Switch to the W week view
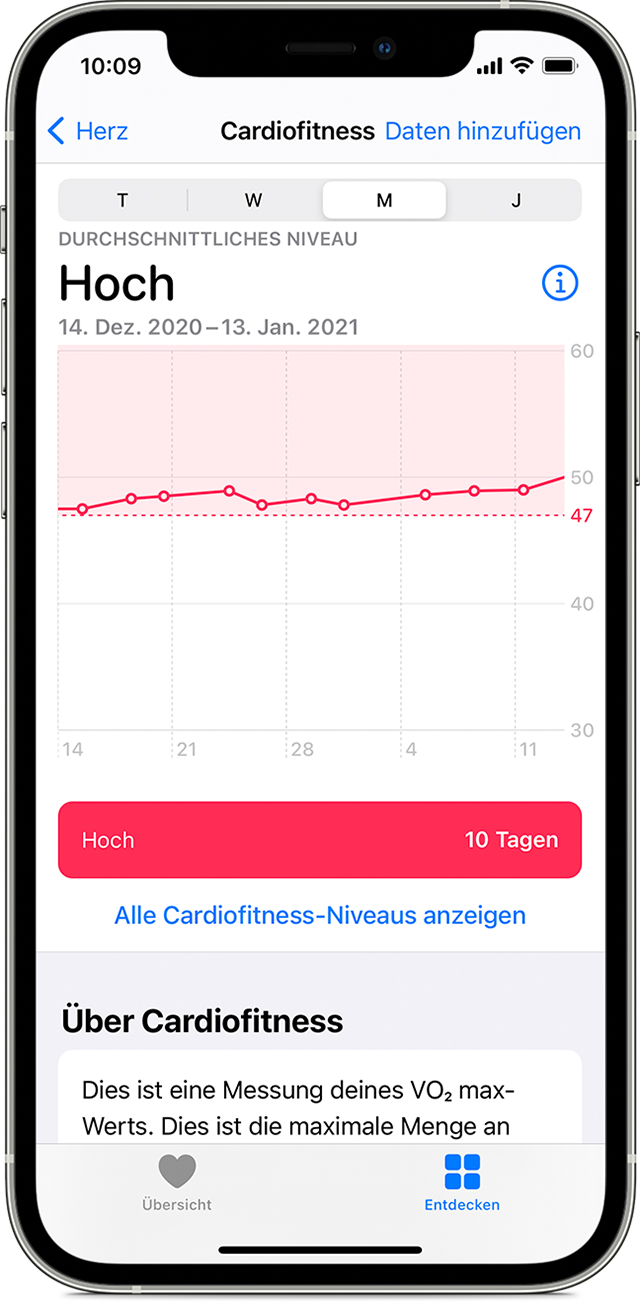The height and width of the screenshot is (1304, 640). click(x=254, y=200)
